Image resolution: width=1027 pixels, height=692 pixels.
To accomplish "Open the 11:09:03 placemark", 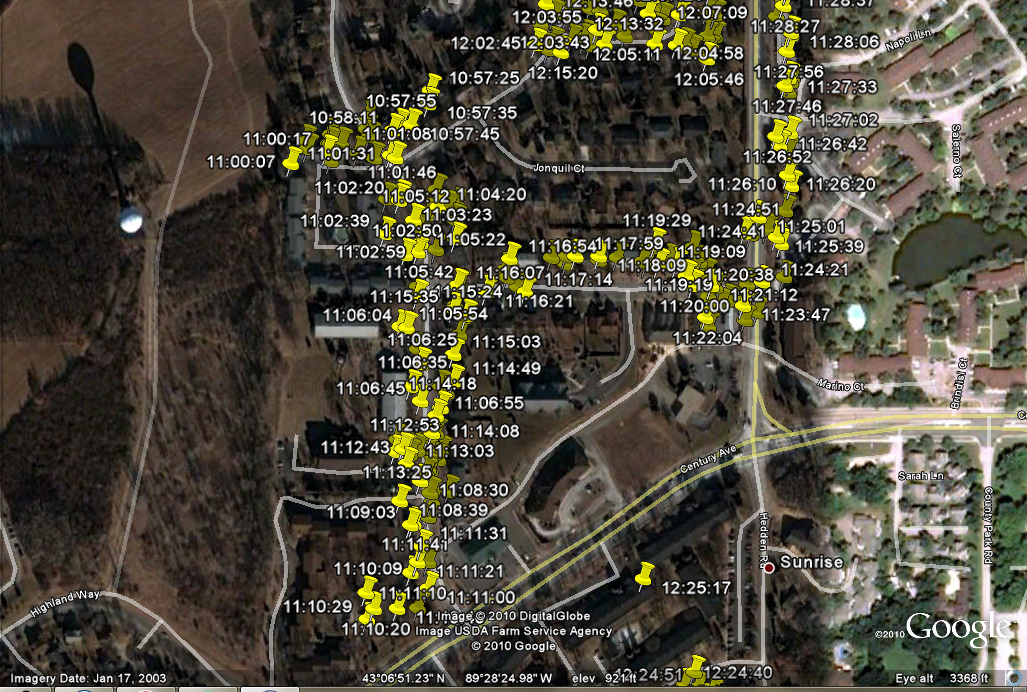I will [x=401, y=496].
